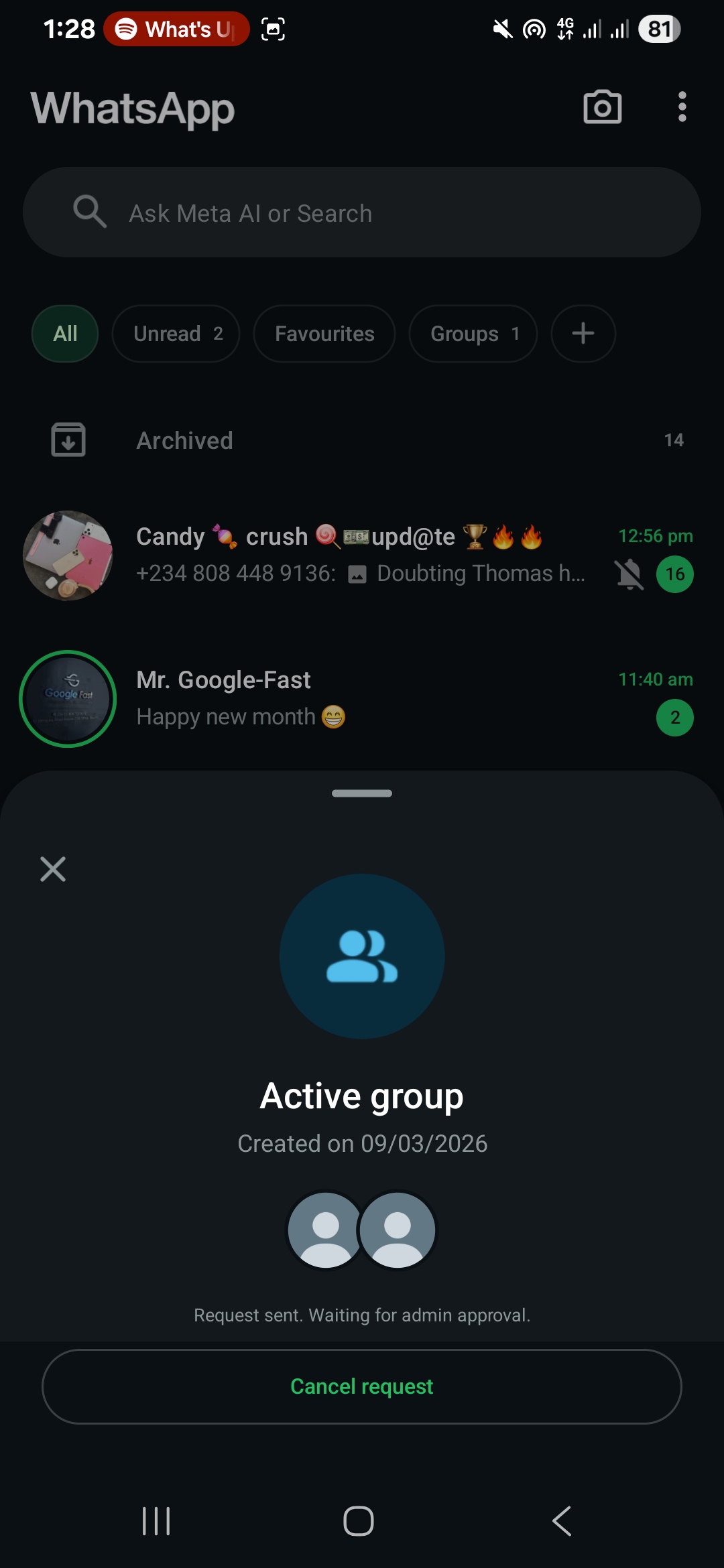Image resolution: width=724 pixels, height=1568 pixels.
Task: Show Favourites chats
Action: (324, 334)
